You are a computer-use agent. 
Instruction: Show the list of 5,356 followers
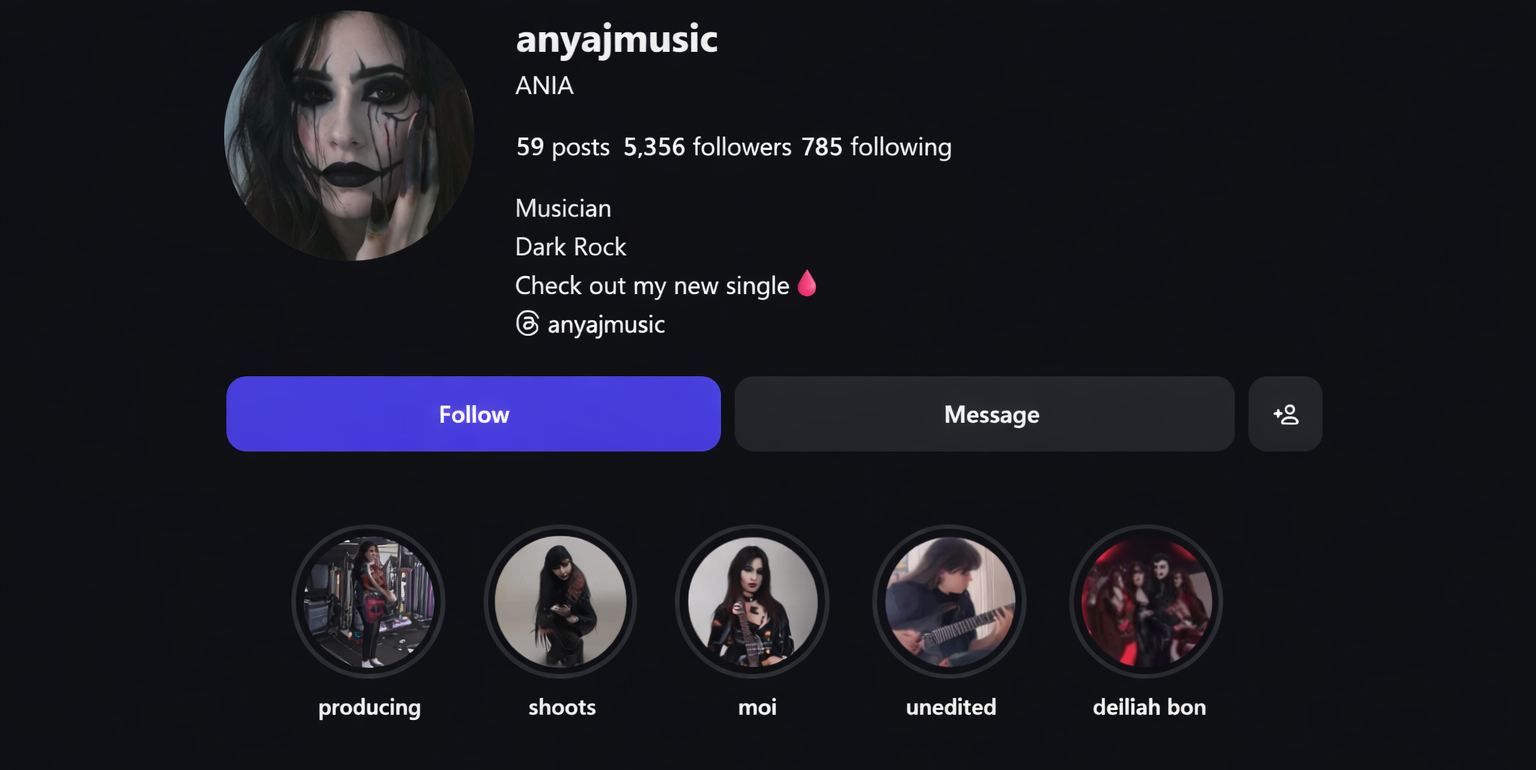tap(707, 147)
